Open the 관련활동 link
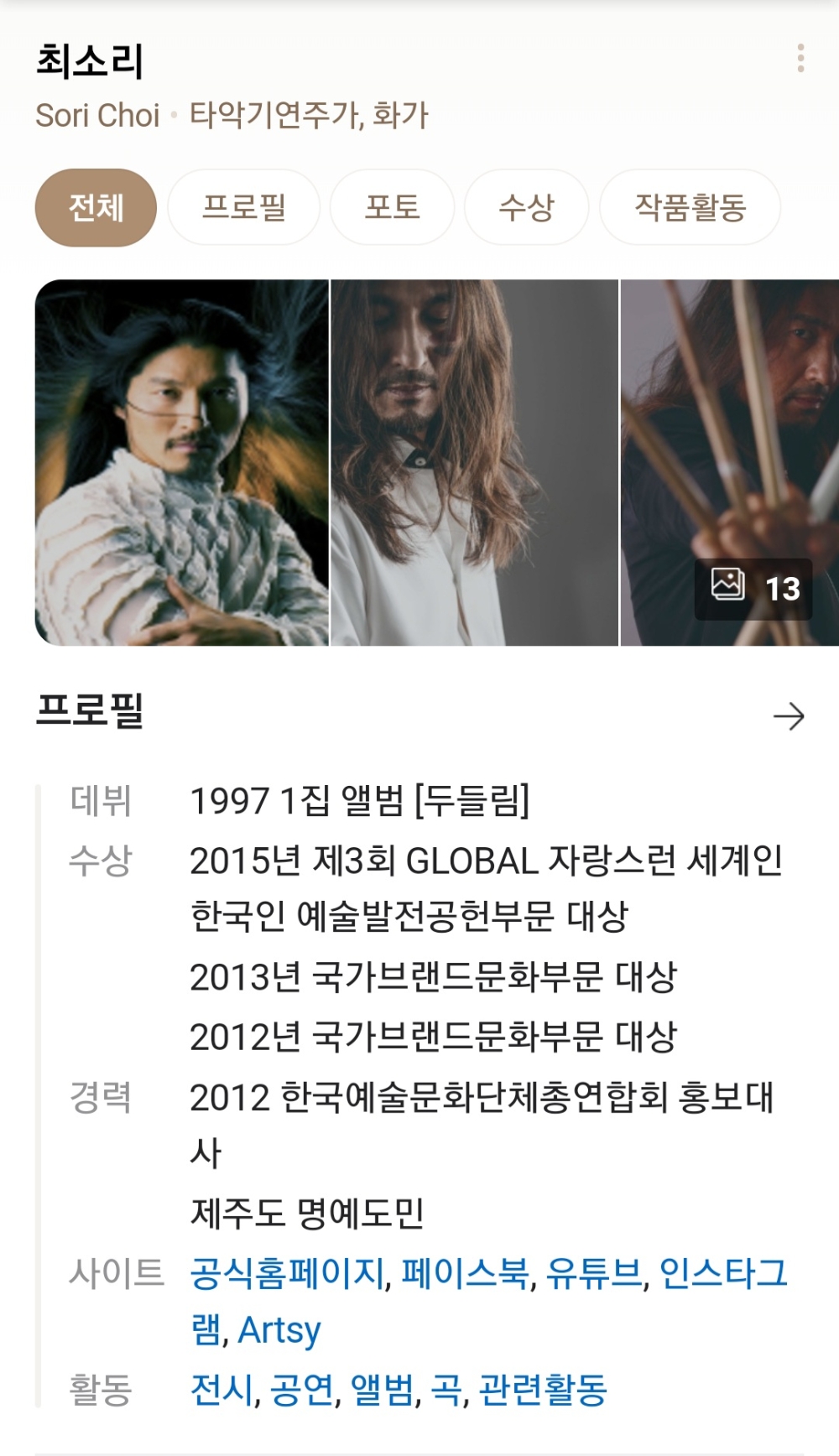This screenshot has height=1456, width=839. pyautogui.click(x=542, y=1390)
